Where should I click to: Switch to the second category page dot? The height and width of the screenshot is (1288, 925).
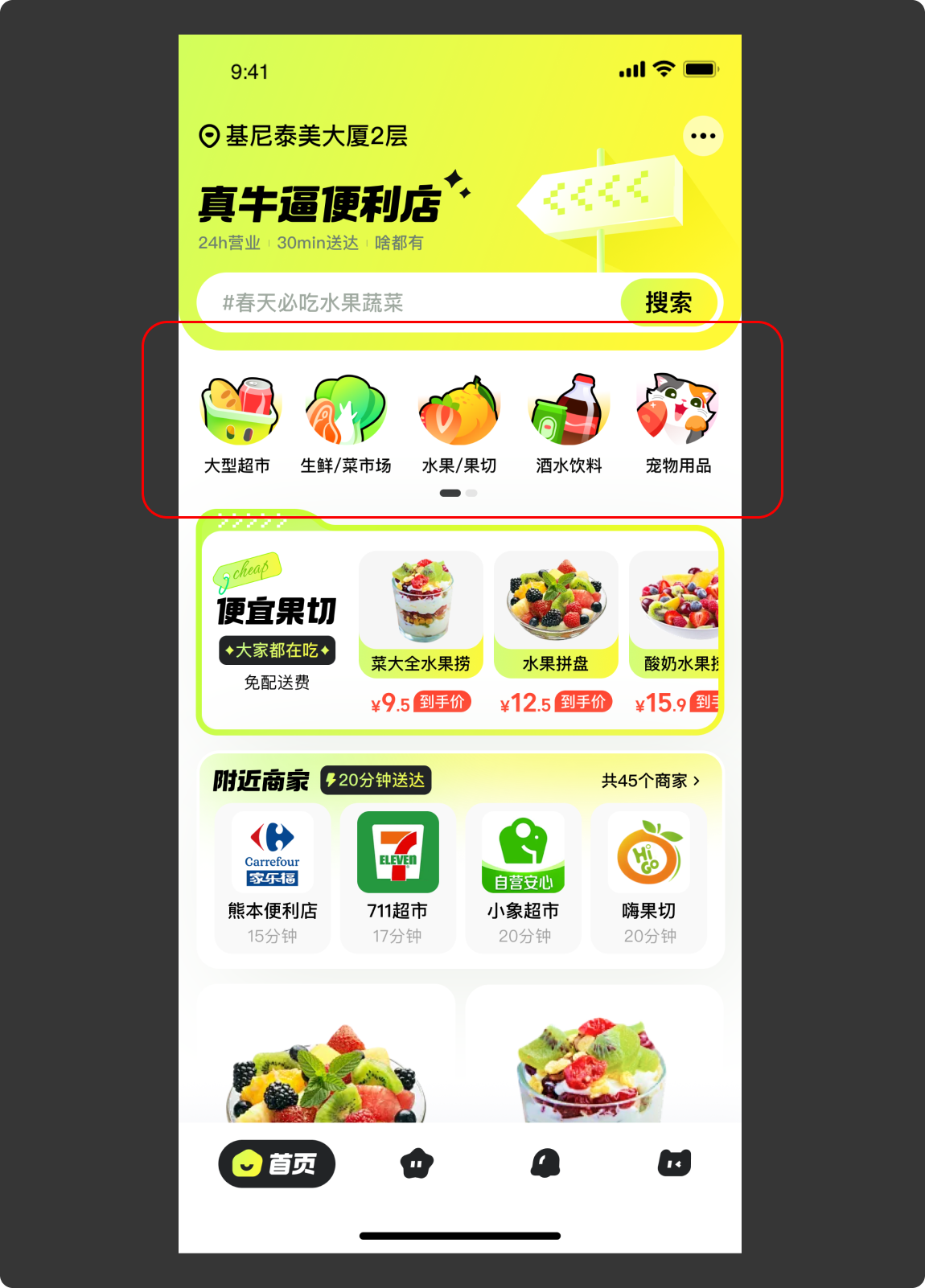(x=470, y=492)
